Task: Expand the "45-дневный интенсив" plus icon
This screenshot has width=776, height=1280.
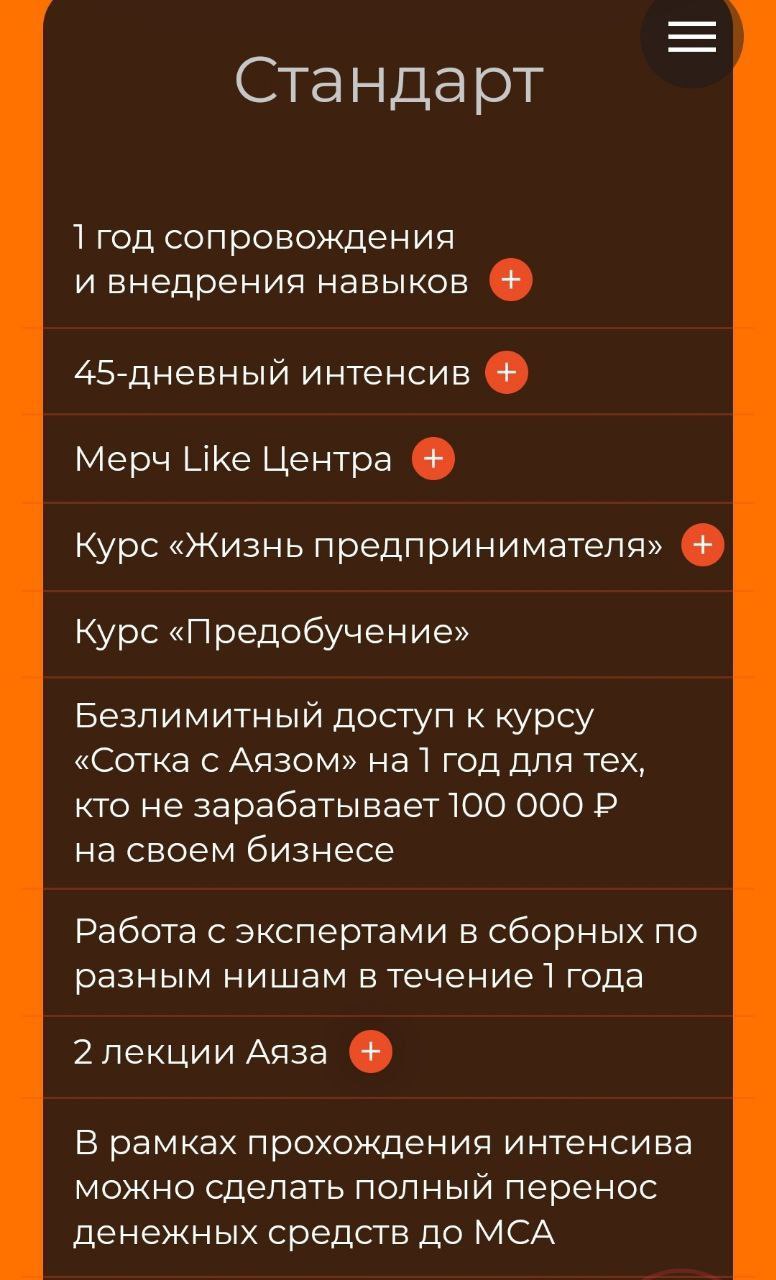Action: point(507,372)
